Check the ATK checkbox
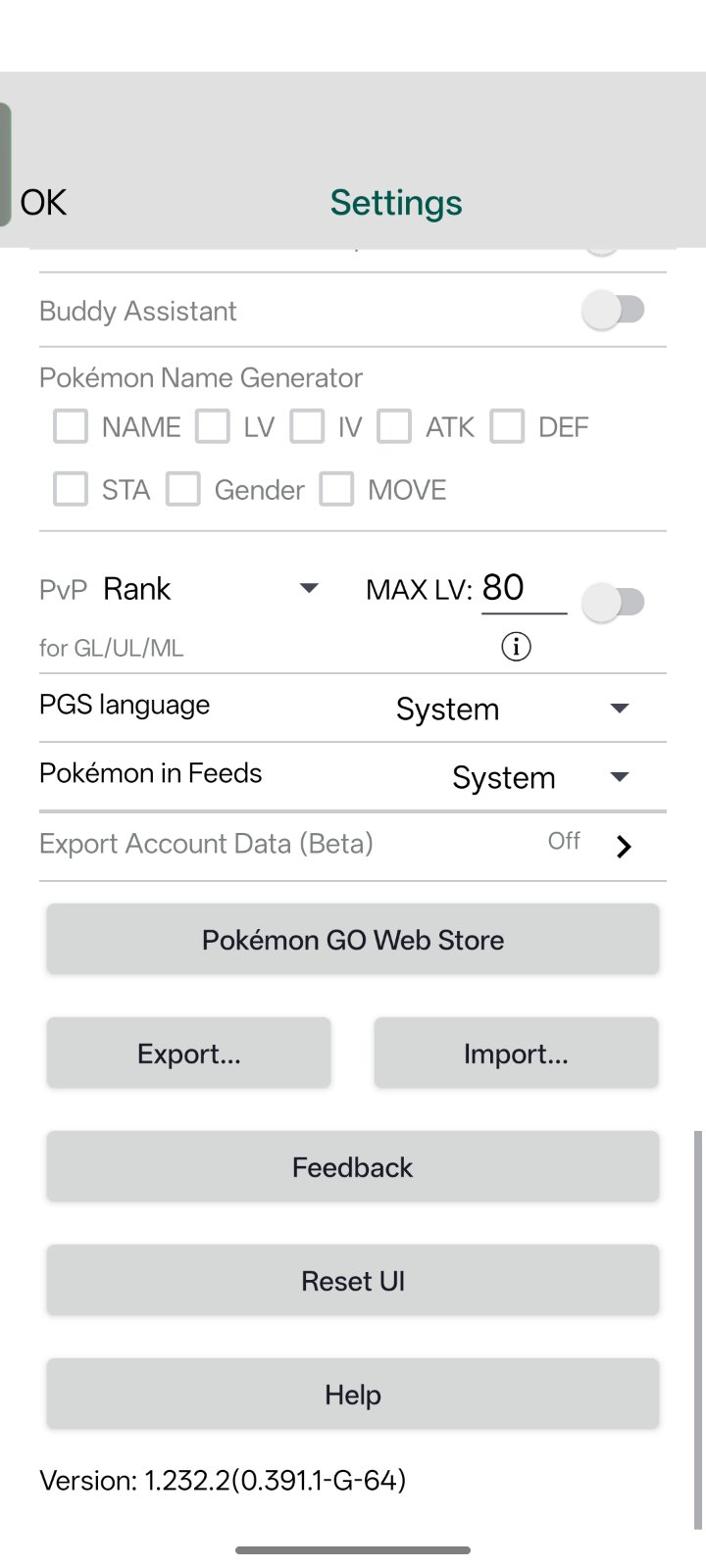 coord(394,427)
